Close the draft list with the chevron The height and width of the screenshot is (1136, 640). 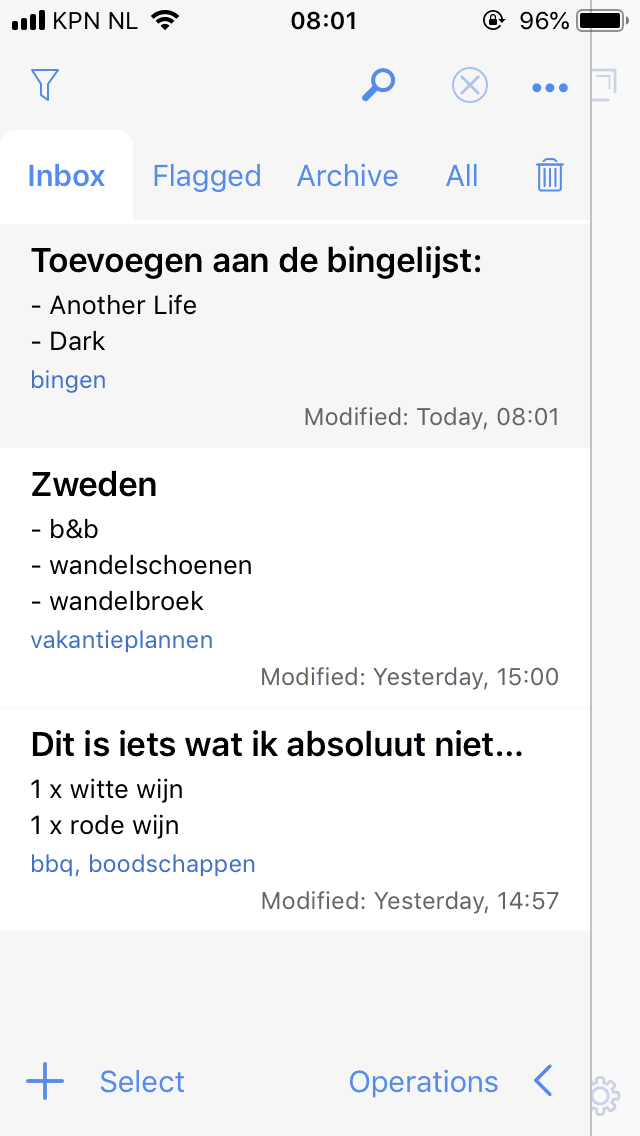tap(543, 1081)
